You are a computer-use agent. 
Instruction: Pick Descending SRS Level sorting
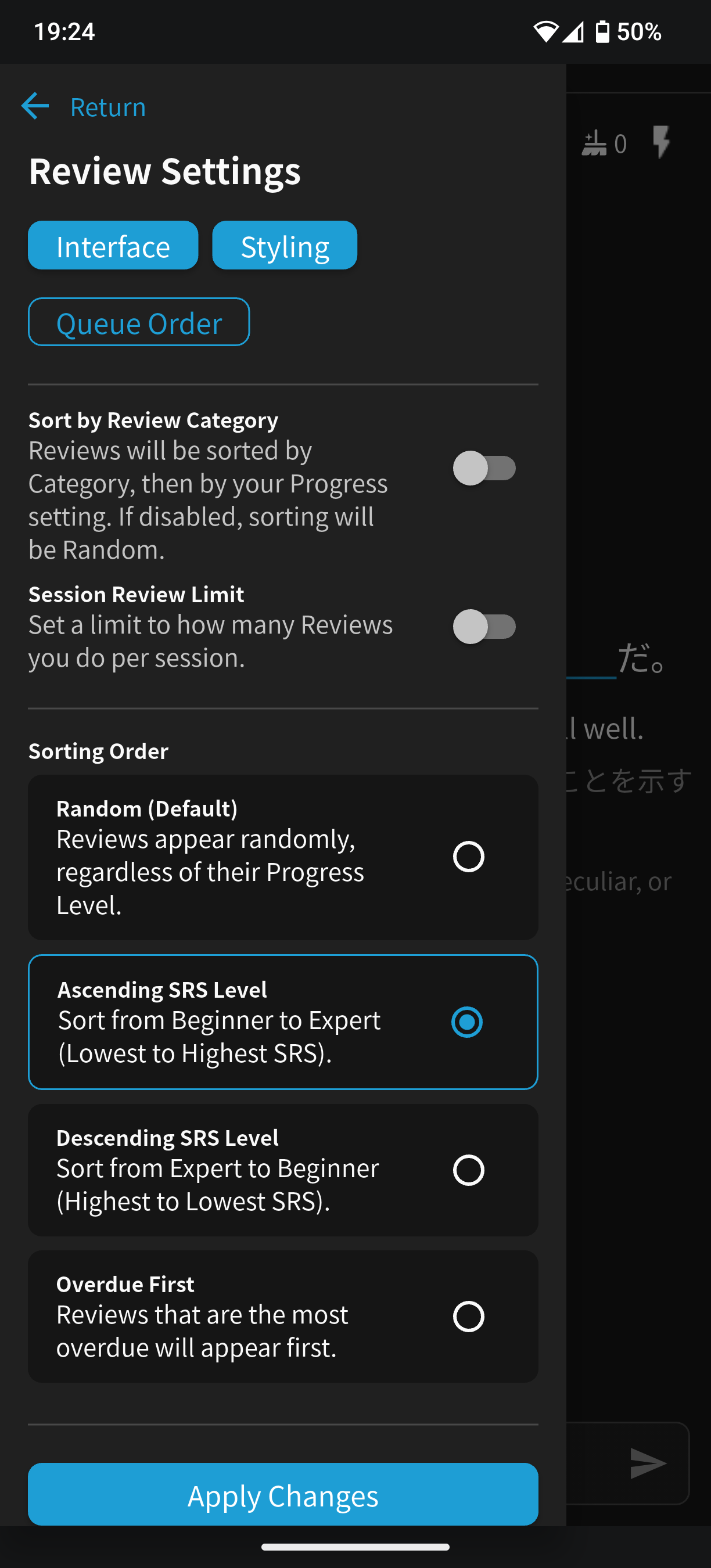[468, 1170]
